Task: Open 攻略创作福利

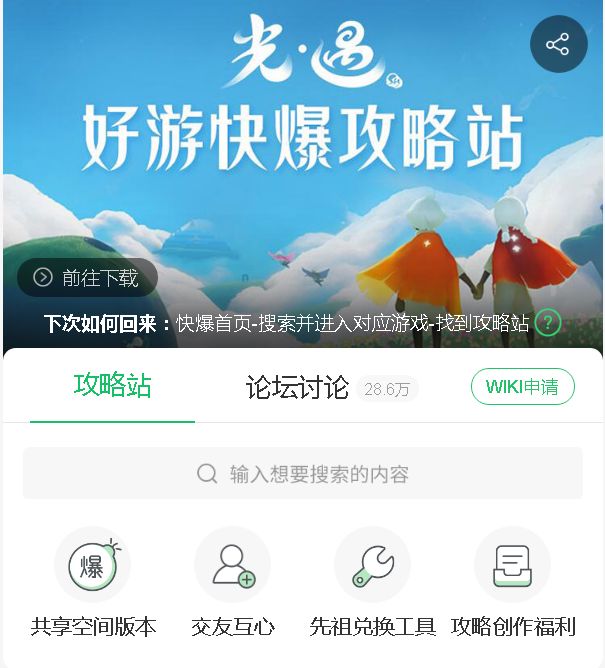Action: pos(513,583)
